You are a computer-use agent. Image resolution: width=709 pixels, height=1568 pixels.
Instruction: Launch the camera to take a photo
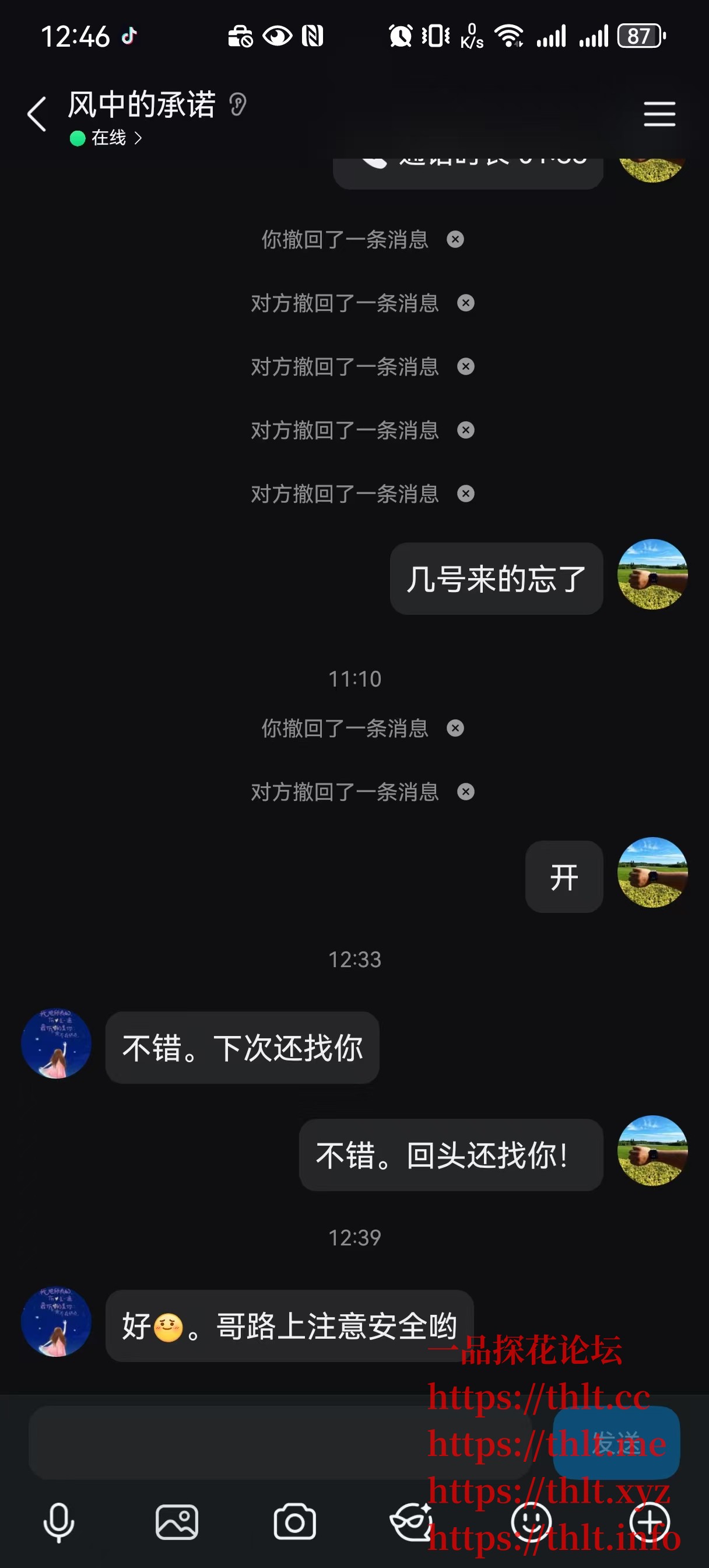click(x=294, y=1522)
